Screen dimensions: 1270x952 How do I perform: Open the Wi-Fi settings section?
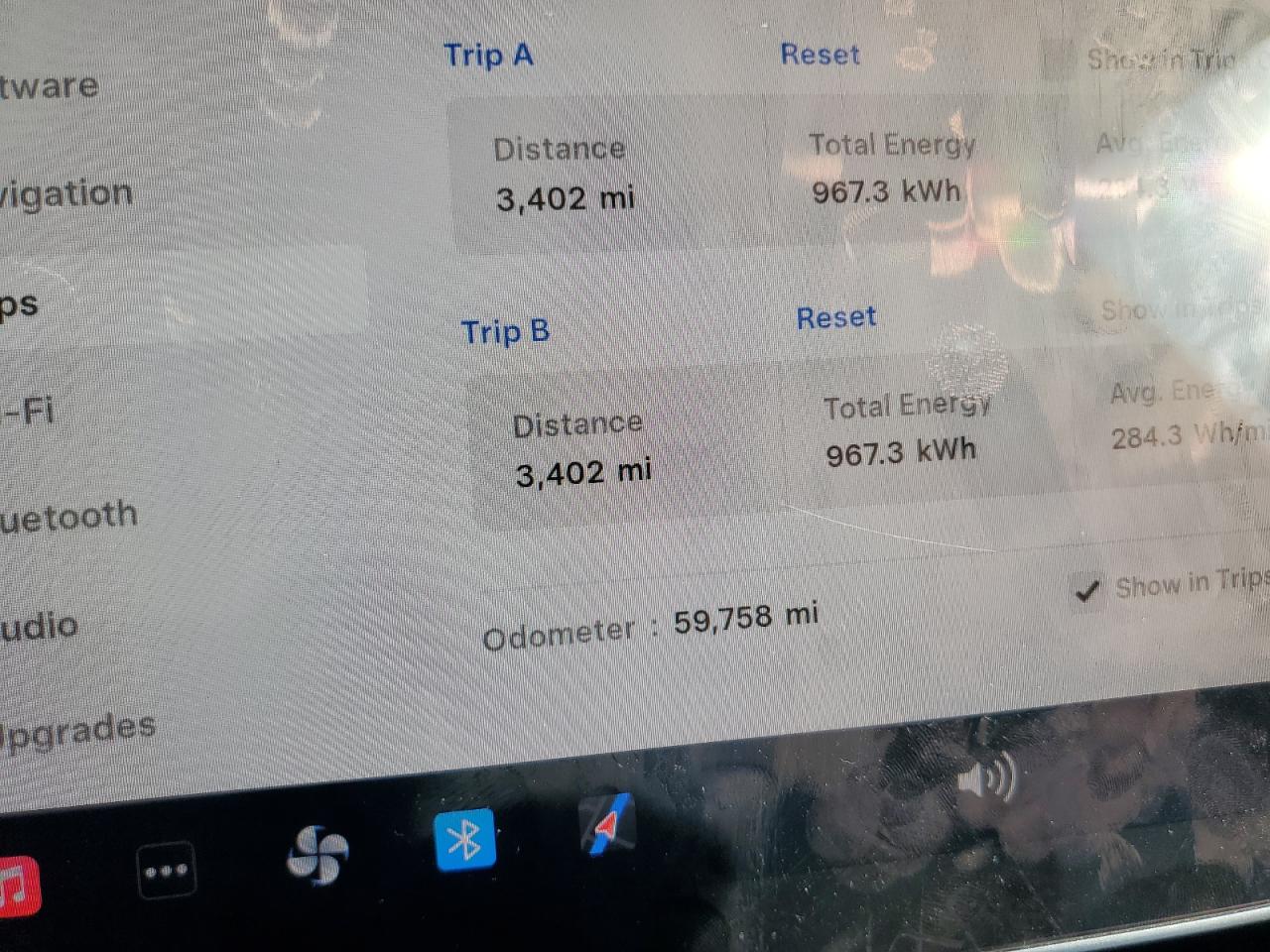click(28, 410)
